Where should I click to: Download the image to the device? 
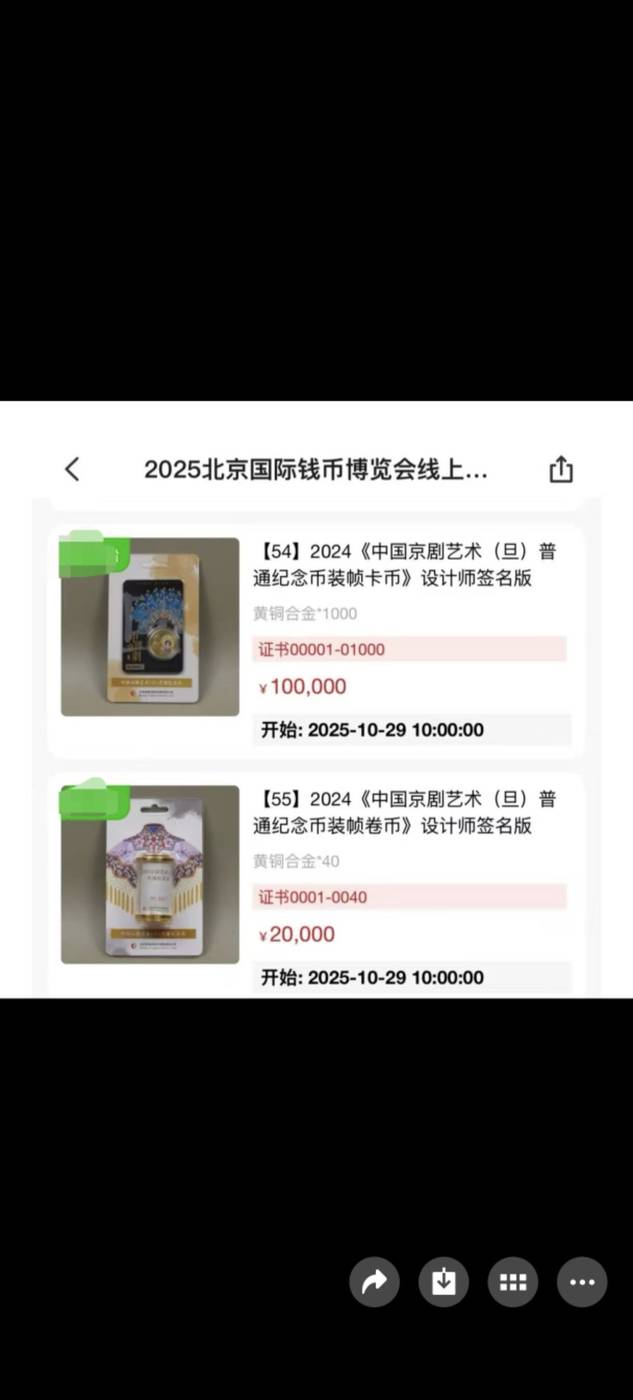pos(444,1282)
